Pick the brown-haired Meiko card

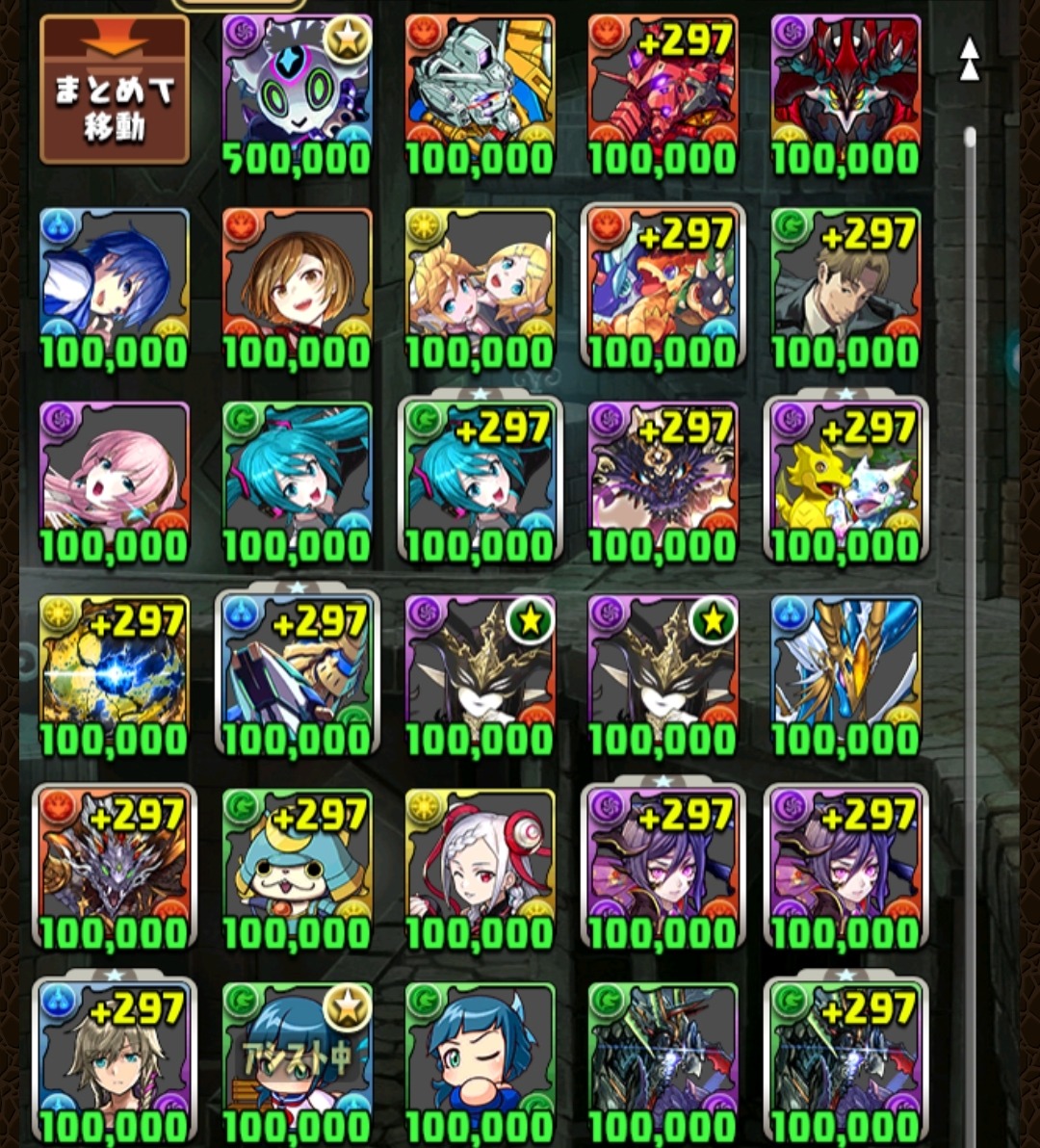[x=297, y=287]
